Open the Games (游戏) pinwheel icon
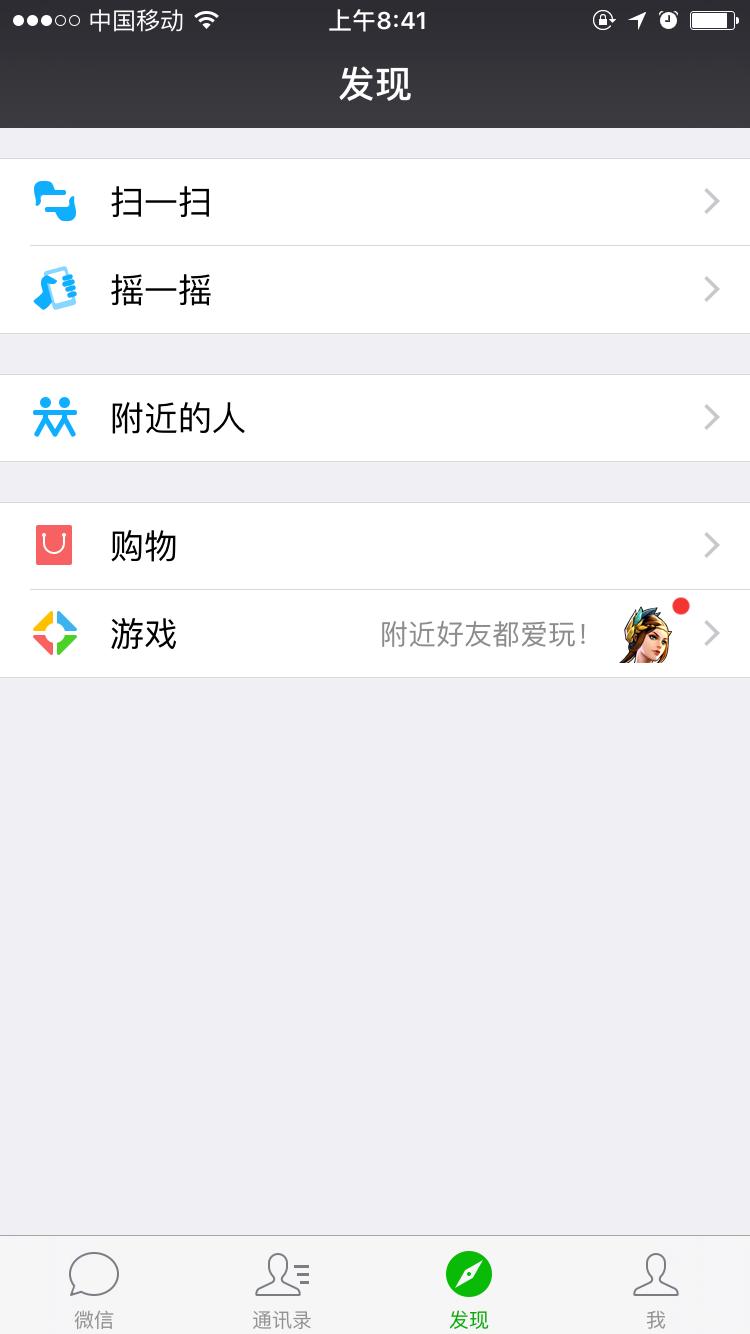This screenshot has width=750, height=1334. (x=56, y=633)
